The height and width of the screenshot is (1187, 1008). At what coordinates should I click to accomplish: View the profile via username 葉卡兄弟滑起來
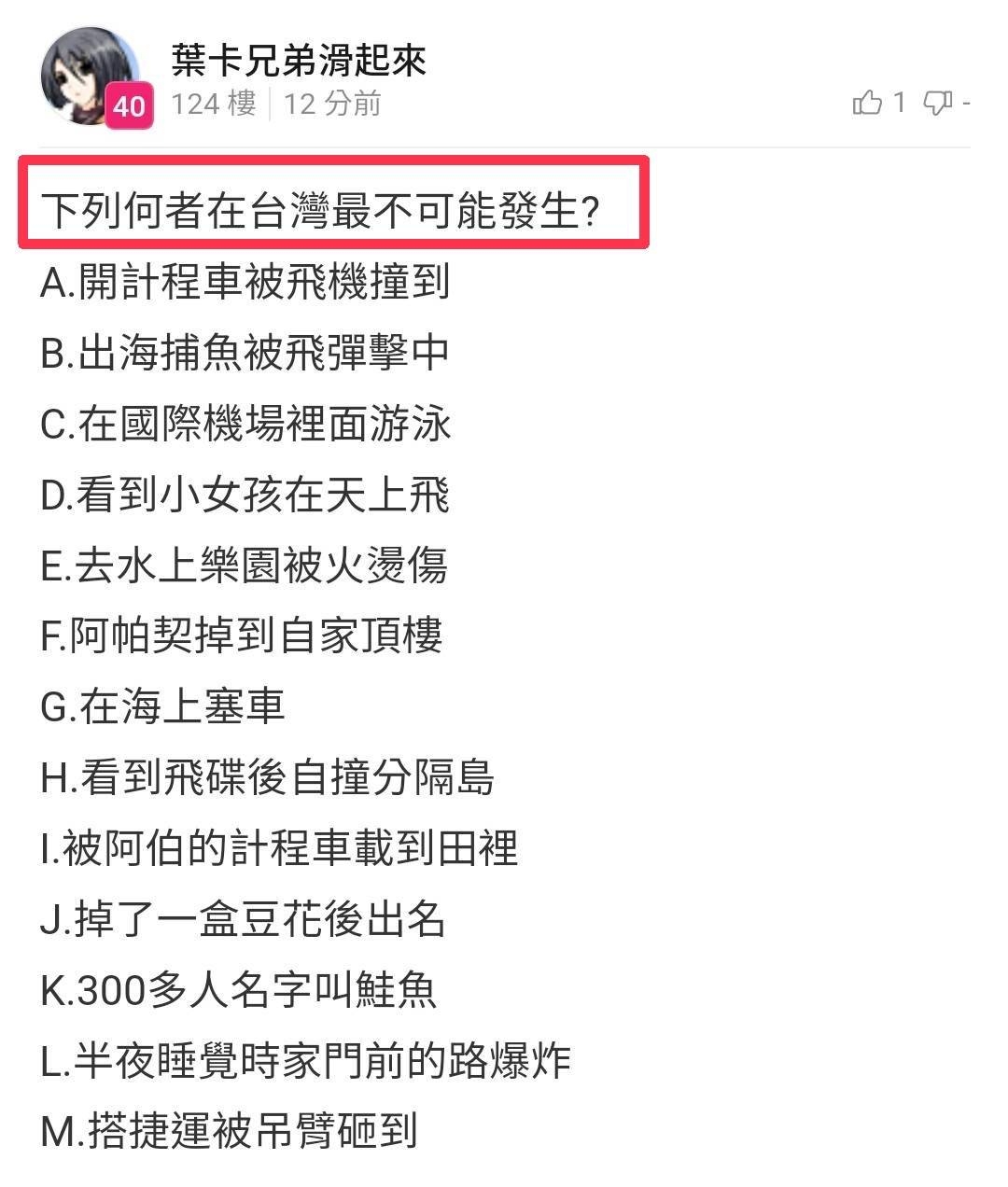tap(299, 61)
